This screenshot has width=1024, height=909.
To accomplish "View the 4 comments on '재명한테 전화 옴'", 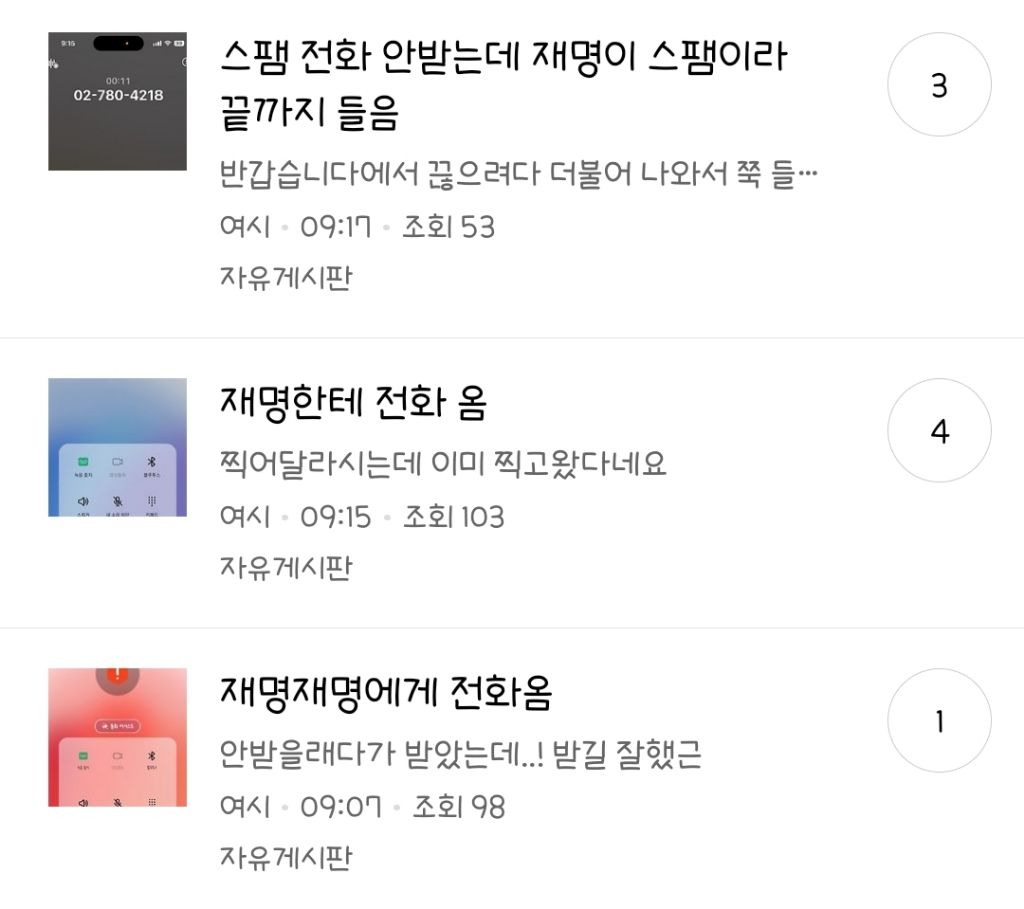I will tap(939, 431).
